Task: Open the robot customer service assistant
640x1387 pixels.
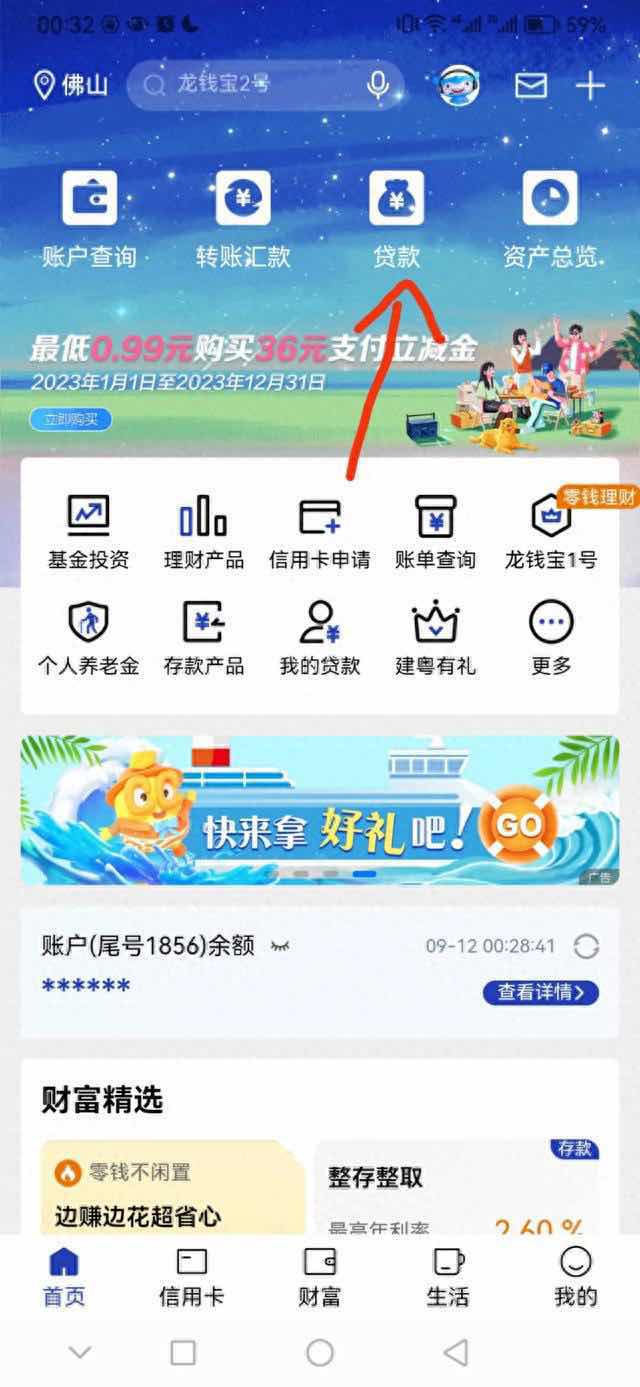Action: [x=459, y=86]
